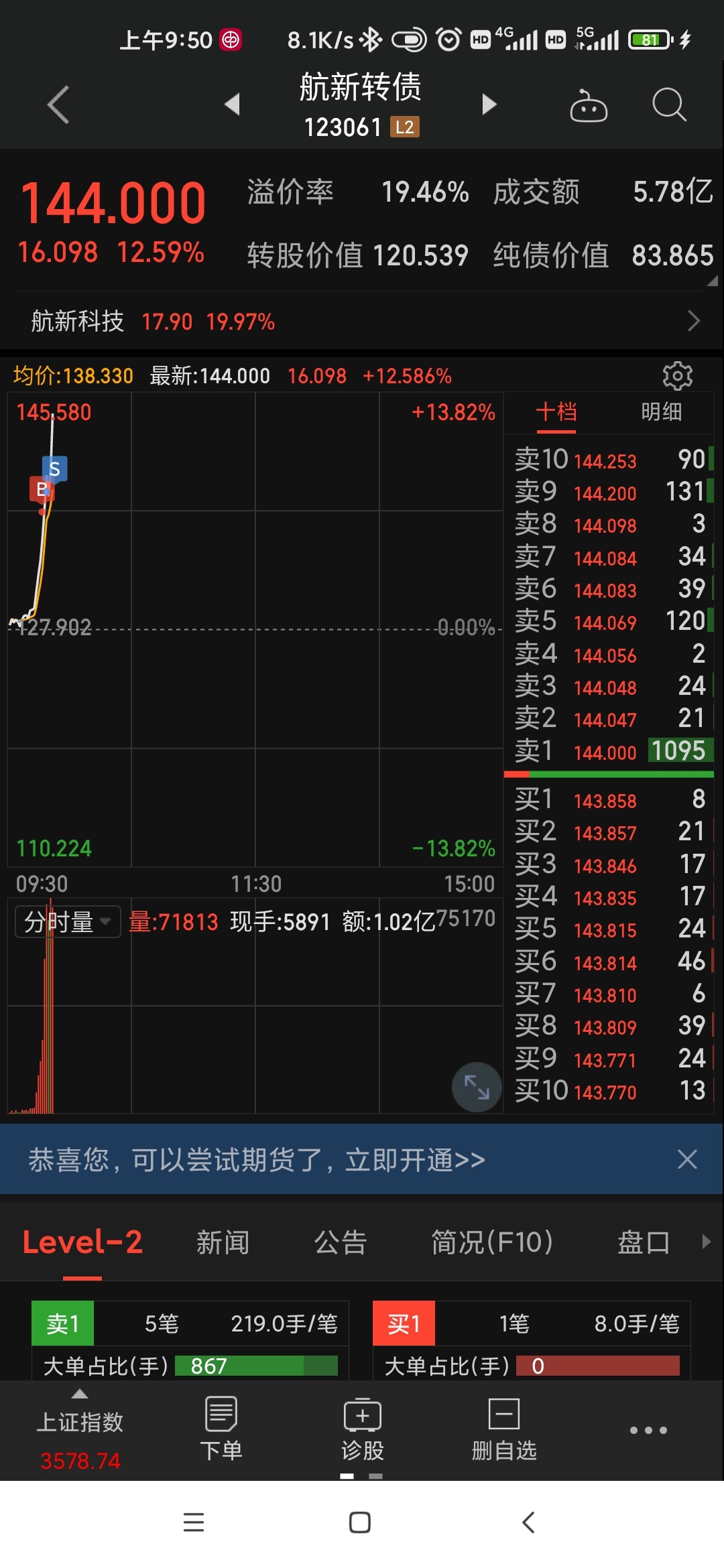The height and width of the screenshot is (1568, 724).
Task: Tap 删自选 to remove from watchlist
Action: (504, 1428)
